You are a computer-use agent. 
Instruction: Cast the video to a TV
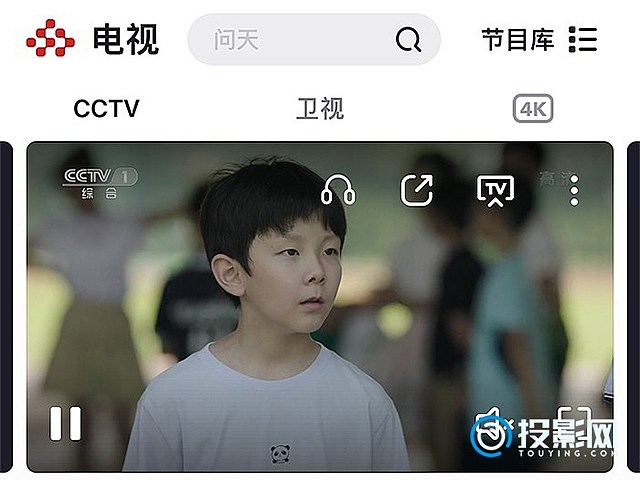(x=495, y=190)
